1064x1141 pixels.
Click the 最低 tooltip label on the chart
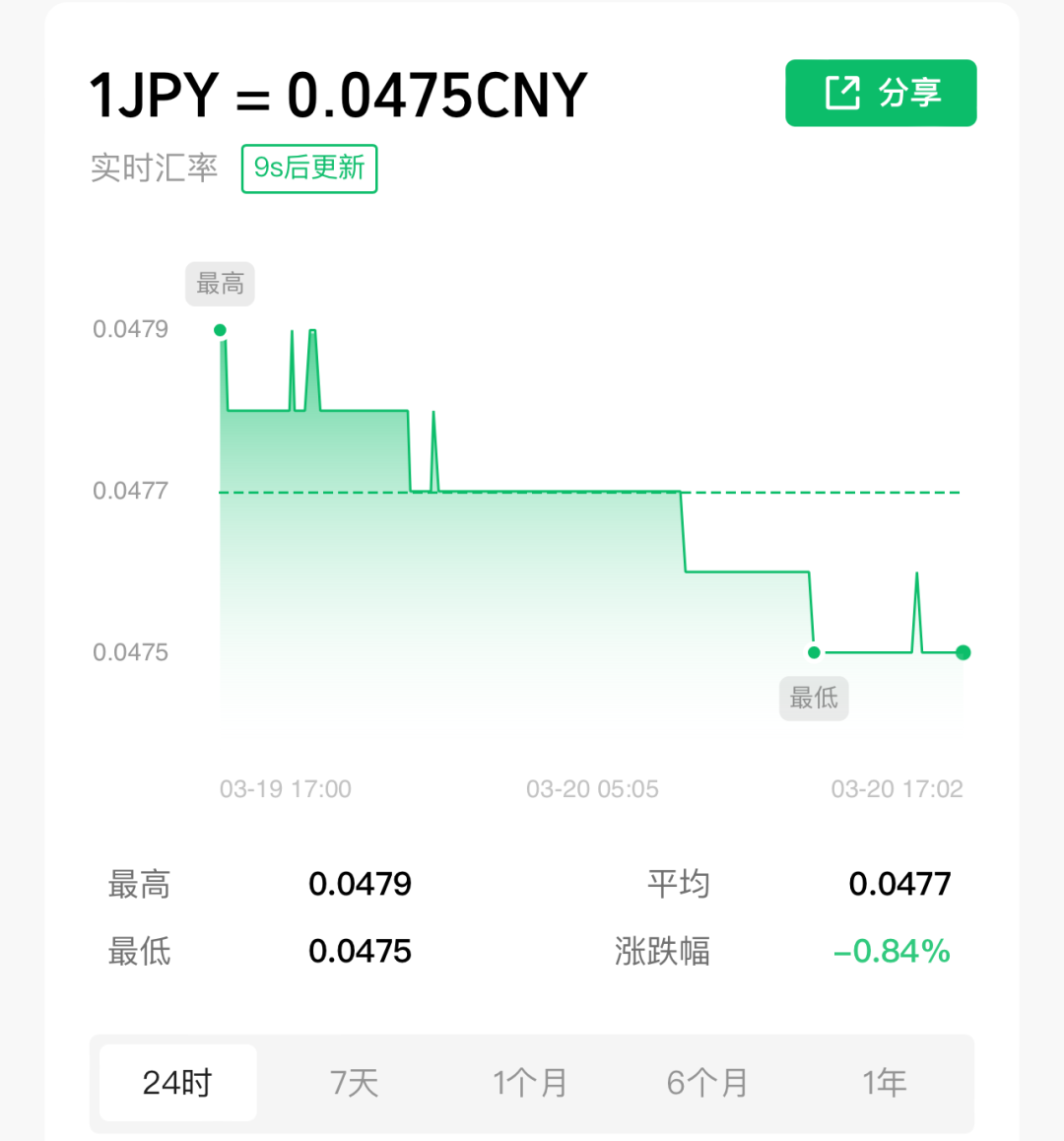[814, 699]
